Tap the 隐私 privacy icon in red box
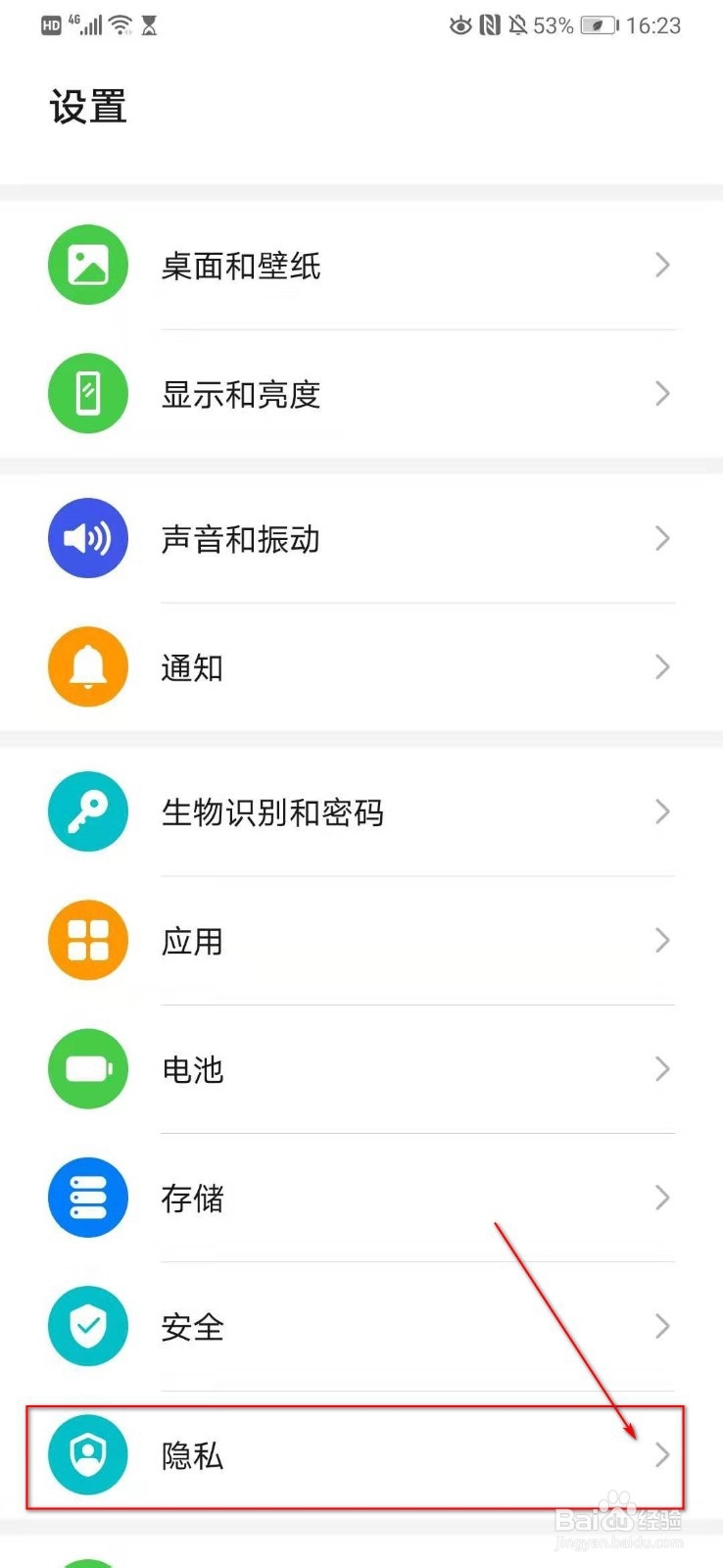This screenshot has width=723, height=1568. tap(88, 1456)
